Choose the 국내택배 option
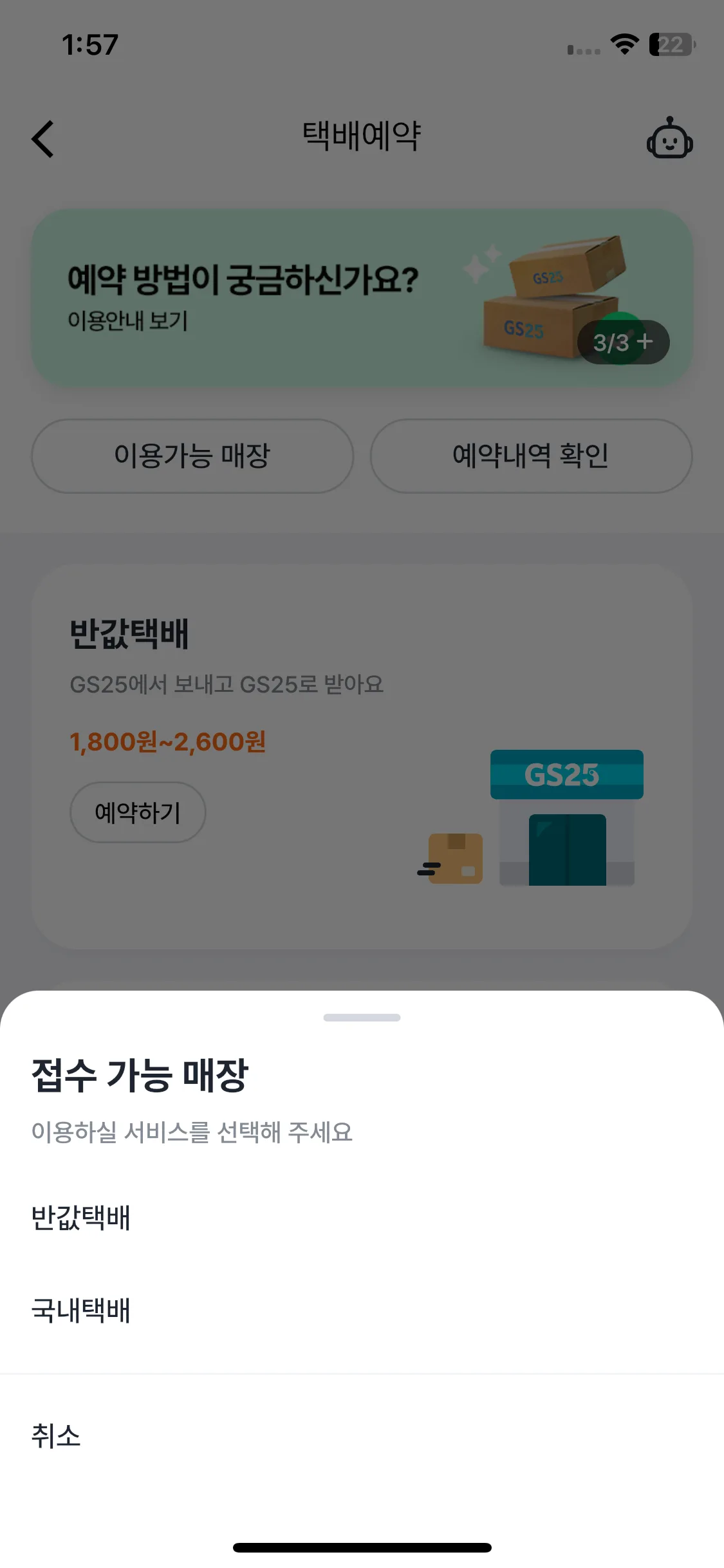724x1568 pixels. pos(81,1311)
